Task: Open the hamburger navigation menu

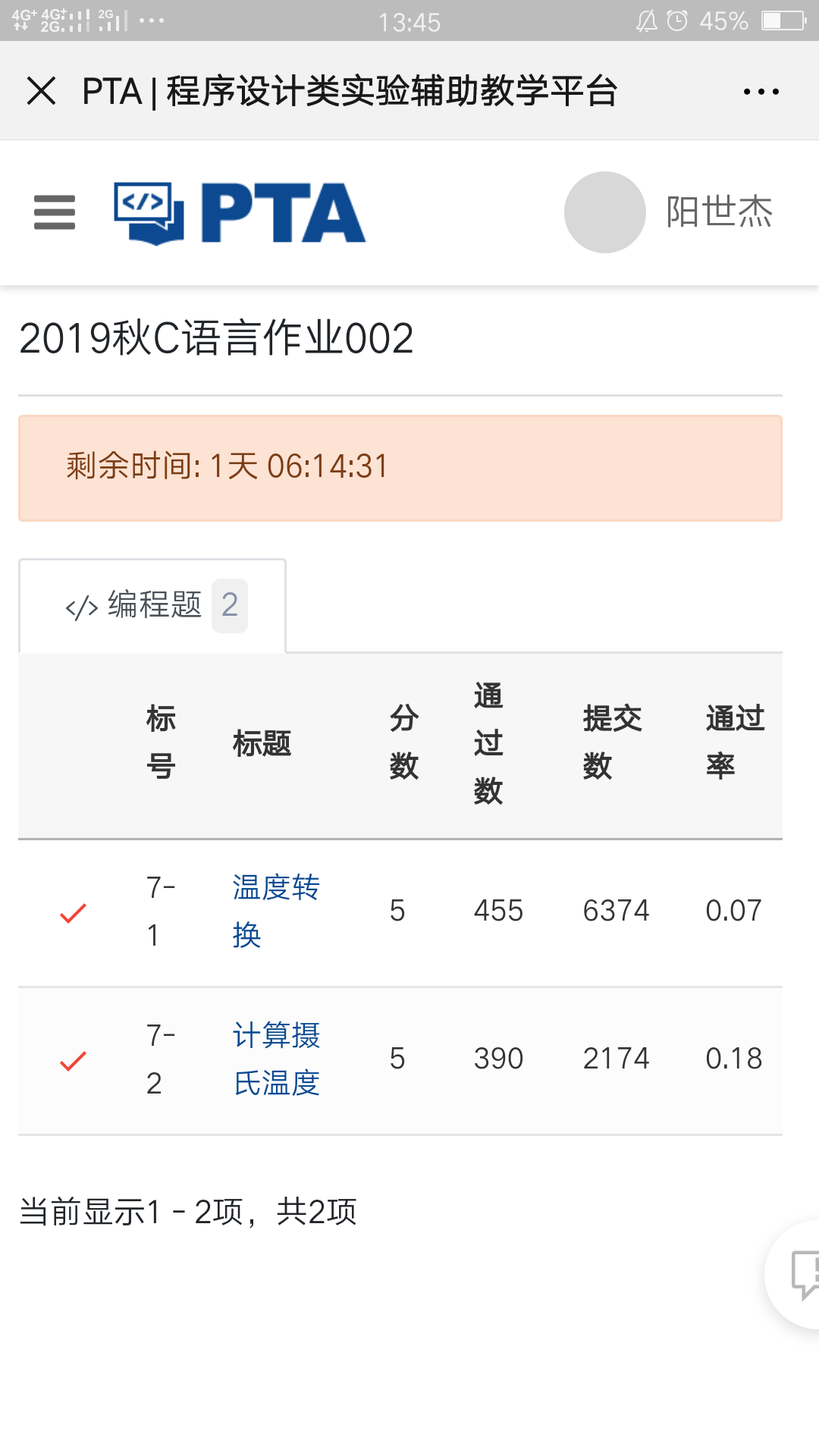Action: click(55, 212)
